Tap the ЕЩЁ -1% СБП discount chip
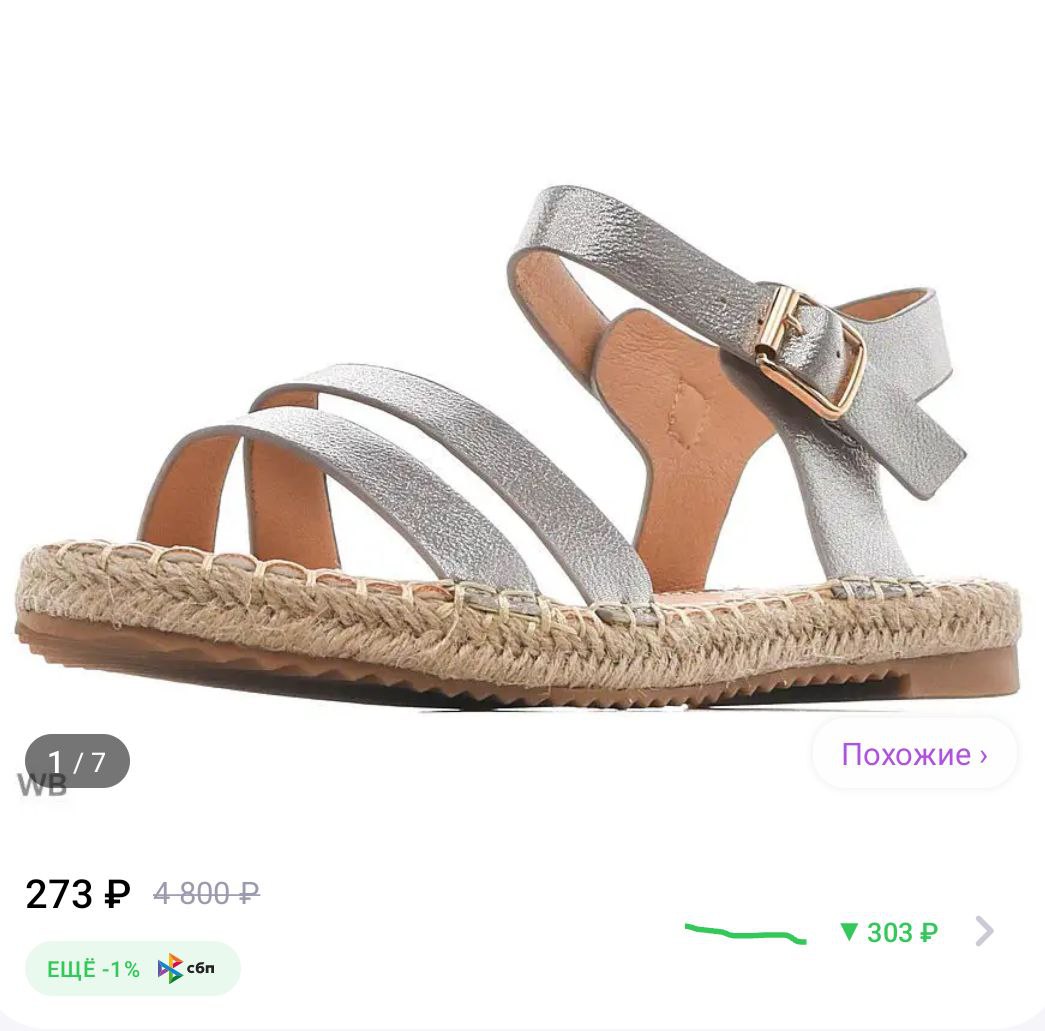This screenshot has height=1031, width=1045. 132,968
